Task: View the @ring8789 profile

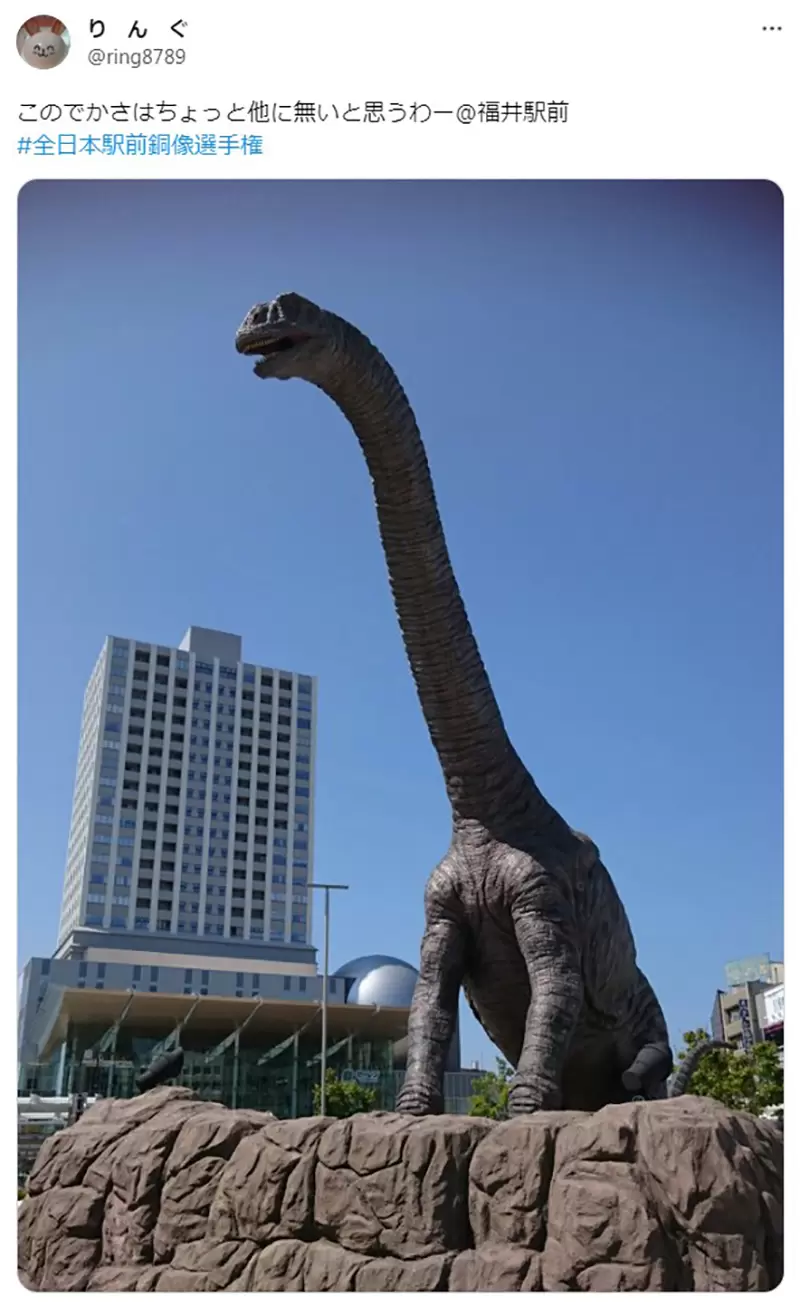Action: pyautogui.click(x=137, y=57)
